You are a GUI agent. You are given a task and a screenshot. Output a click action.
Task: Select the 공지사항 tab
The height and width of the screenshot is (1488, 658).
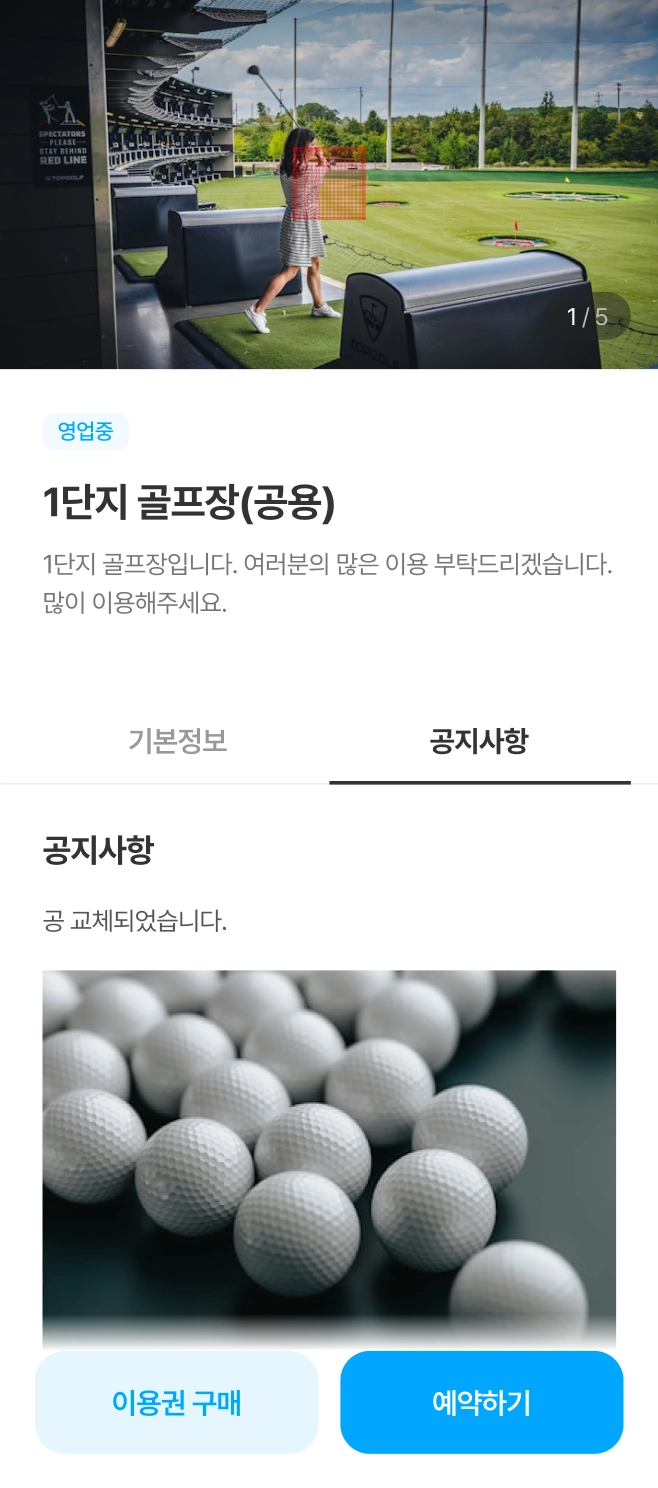click(479, 742)
